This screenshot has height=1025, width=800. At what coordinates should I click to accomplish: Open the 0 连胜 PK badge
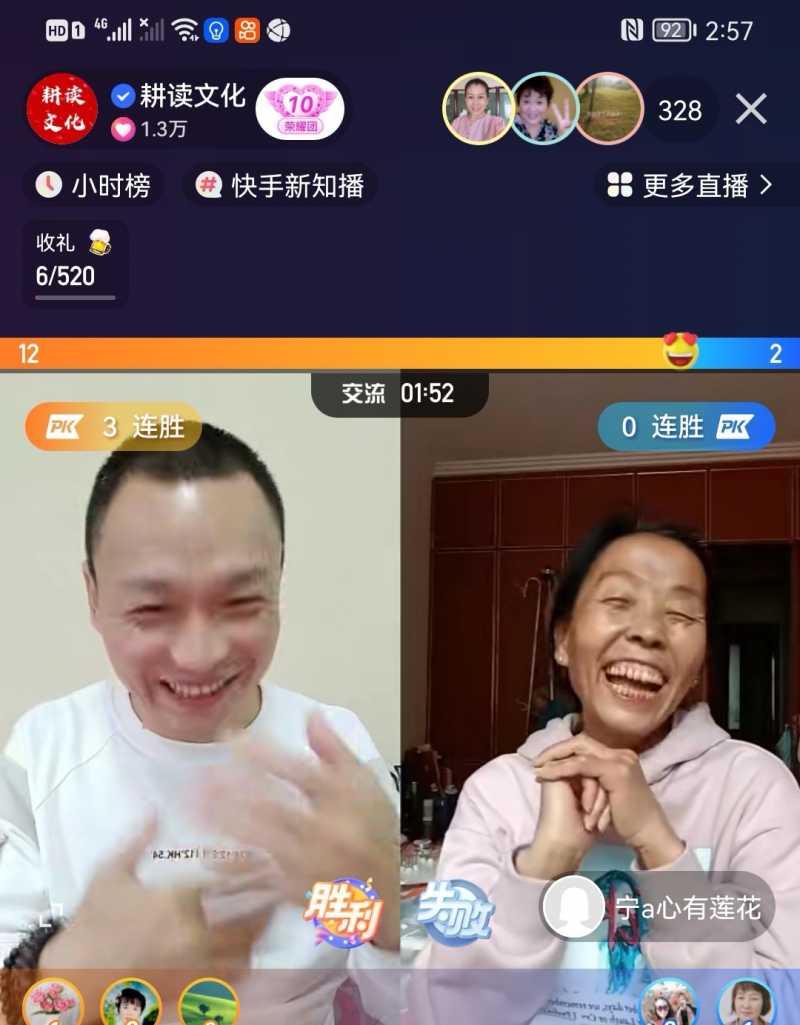click(686, 427)
